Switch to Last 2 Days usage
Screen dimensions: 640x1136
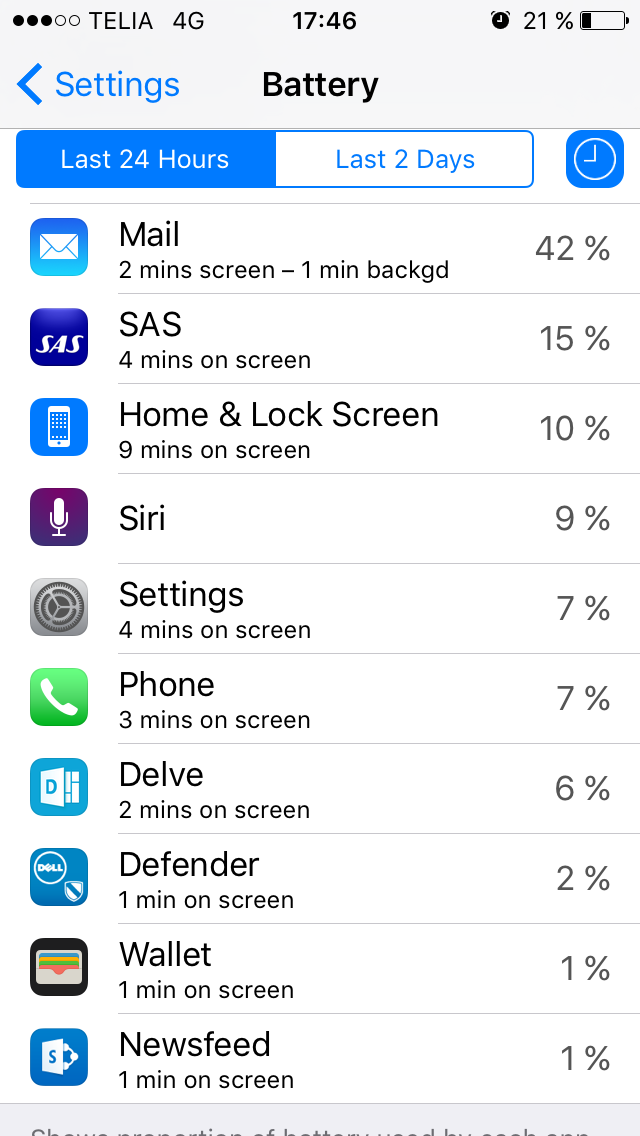coord(404,159)
